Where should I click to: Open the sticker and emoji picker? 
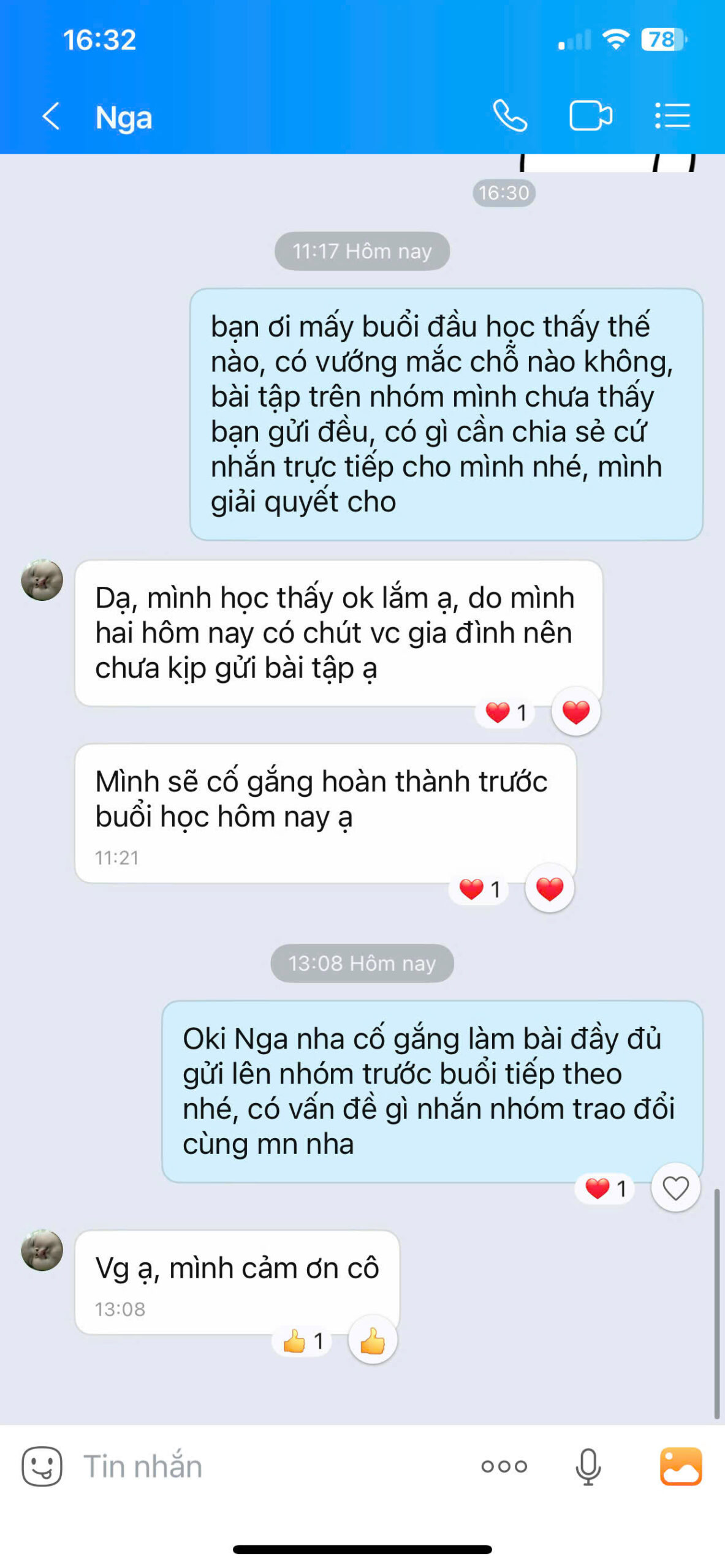click(42, 1466)
